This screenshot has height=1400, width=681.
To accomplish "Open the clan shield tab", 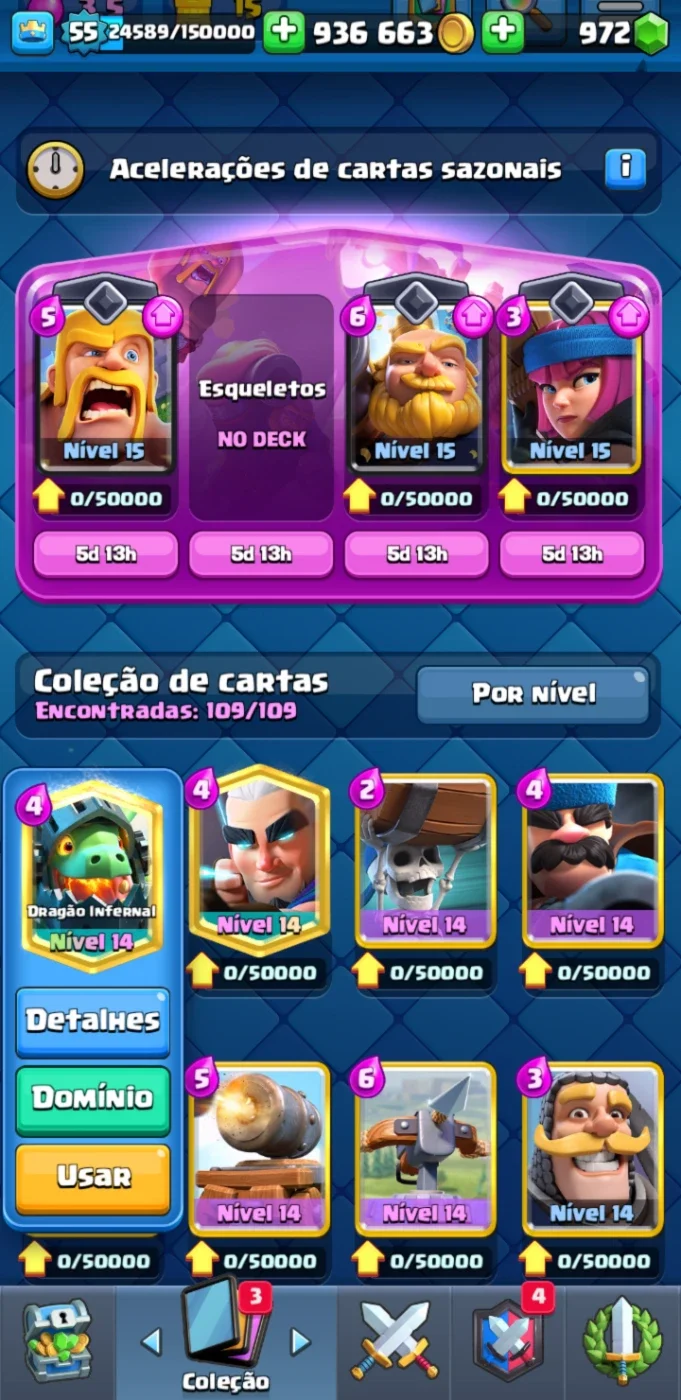I will tap(508, 1341).
